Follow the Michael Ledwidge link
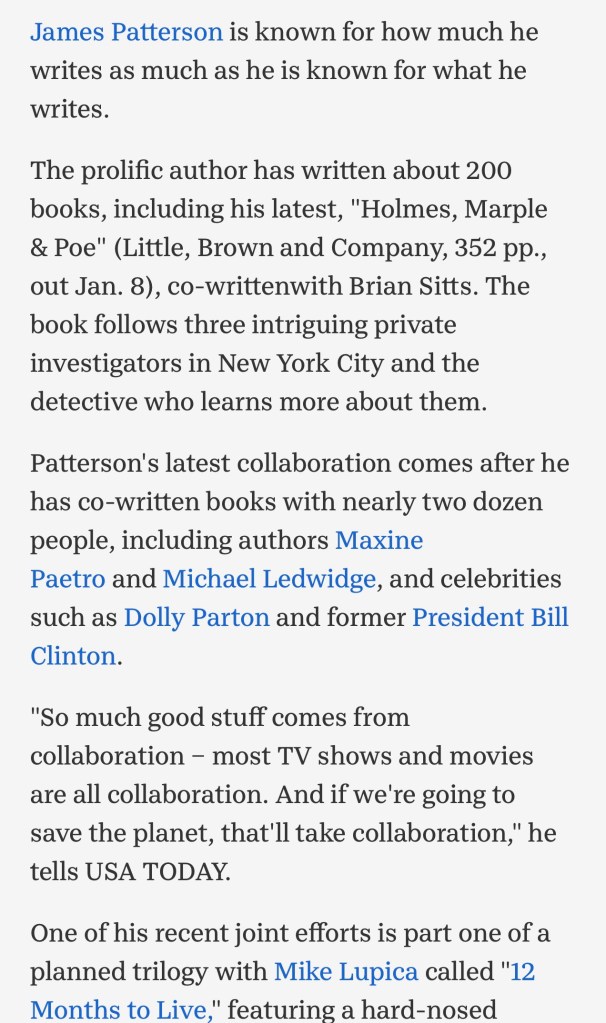Image resolution: width=606 pixels, height=1023 pixels. [269, 579]
